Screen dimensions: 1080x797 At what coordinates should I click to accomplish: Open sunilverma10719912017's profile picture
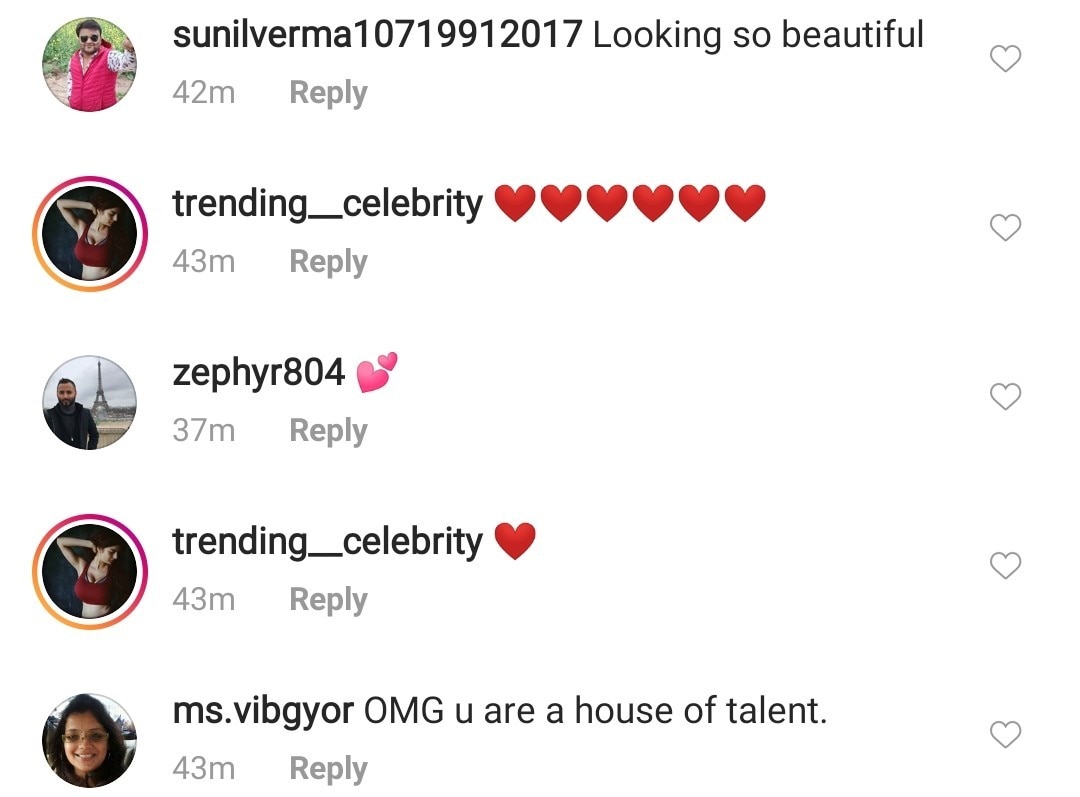click(89, 63)
